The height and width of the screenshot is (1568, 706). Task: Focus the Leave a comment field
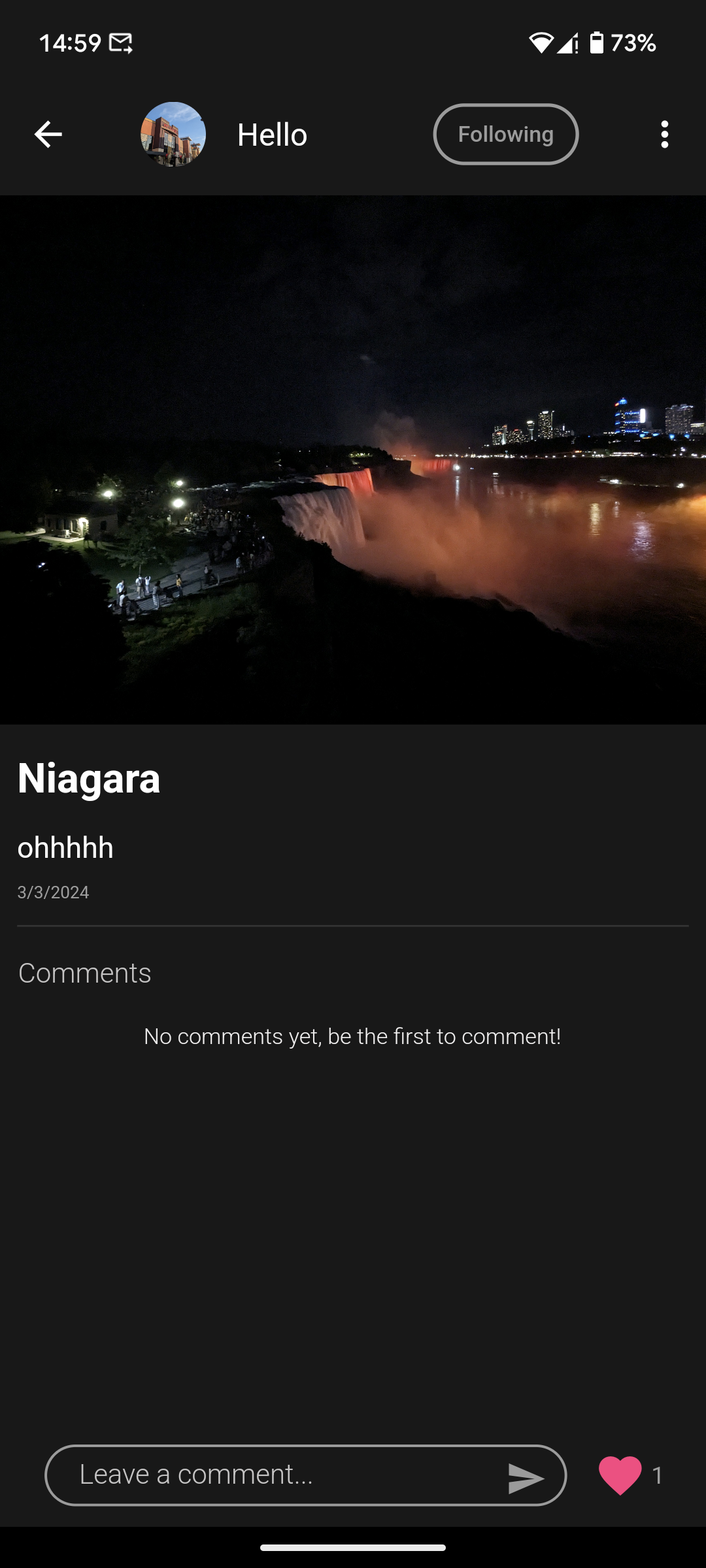coord(275,1475)
